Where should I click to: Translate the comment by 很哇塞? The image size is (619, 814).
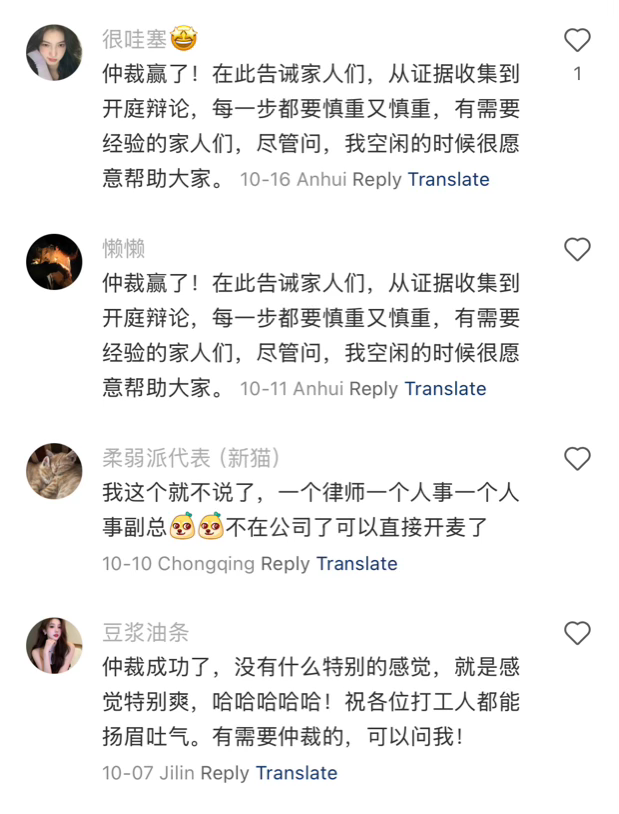448,180
